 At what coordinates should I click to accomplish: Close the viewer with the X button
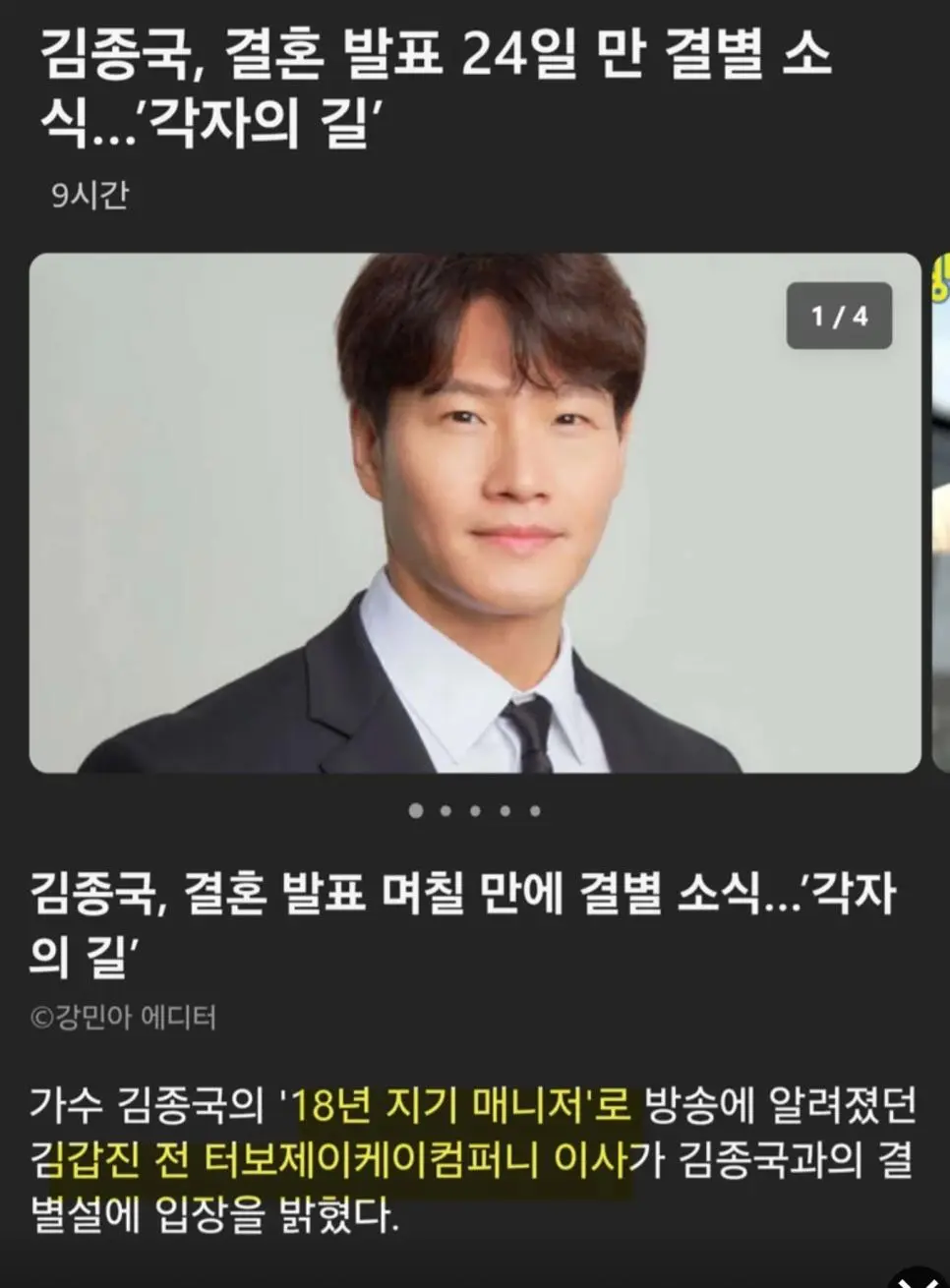pyautogui.click(x=920, y=1277)
